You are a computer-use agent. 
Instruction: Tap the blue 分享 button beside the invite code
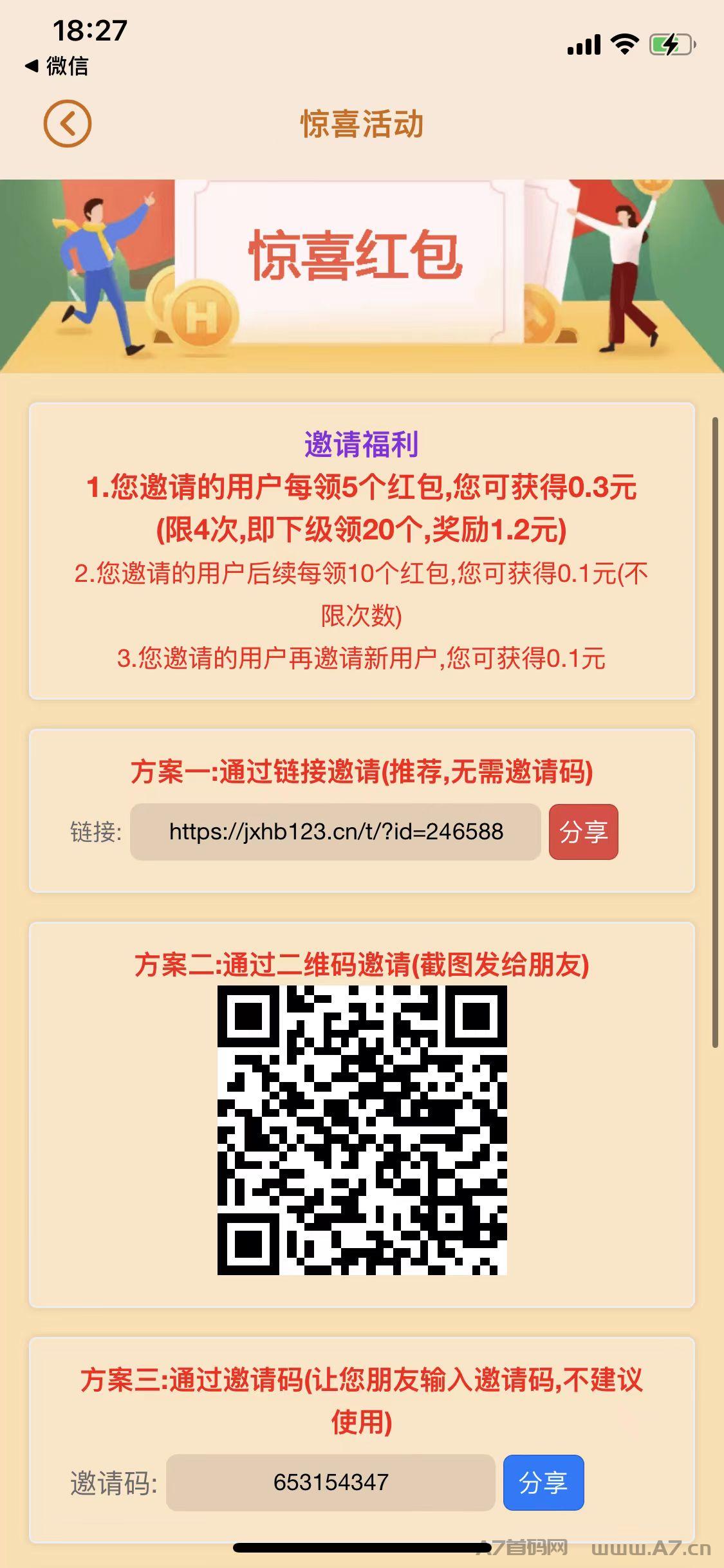(543, 1482)
